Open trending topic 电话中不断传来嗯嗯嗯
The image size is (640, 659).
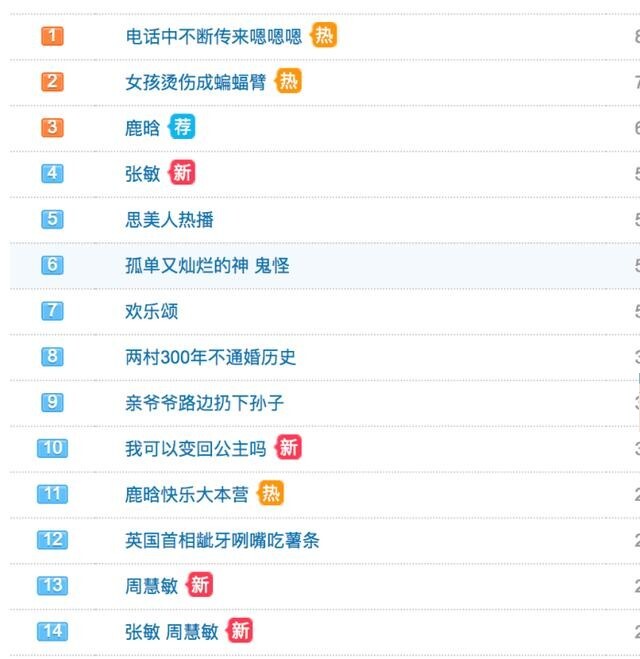pos(213,37)
